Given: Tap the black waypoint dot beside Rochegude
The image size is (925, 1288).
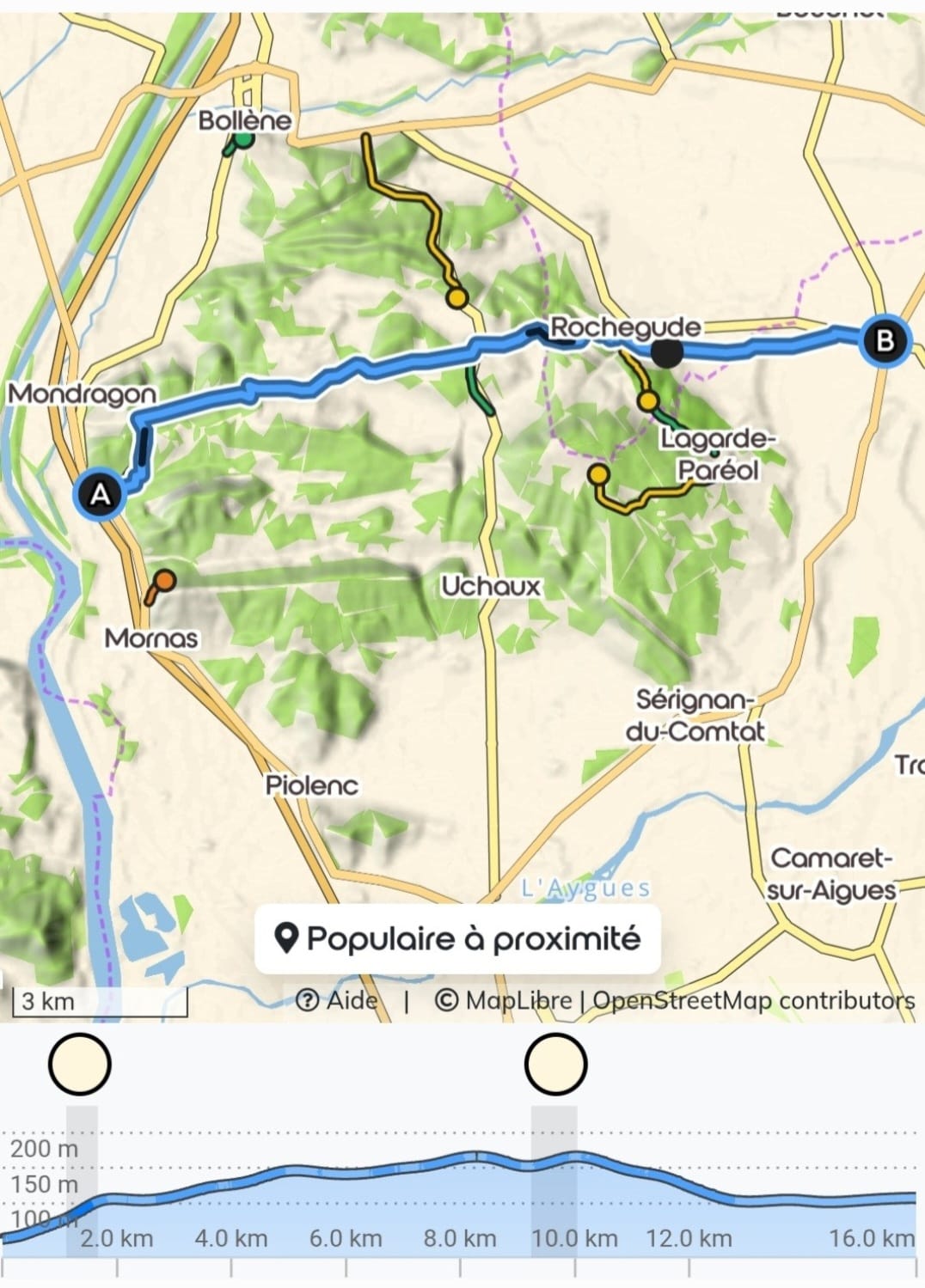Looking at the screenshot, I should 666,352.
